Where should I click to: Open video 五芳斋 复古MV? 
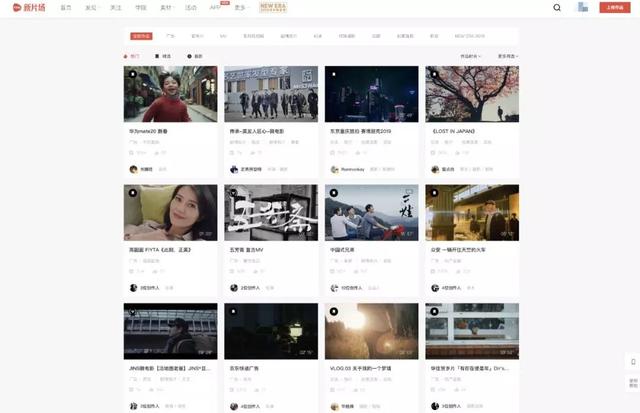270,212
